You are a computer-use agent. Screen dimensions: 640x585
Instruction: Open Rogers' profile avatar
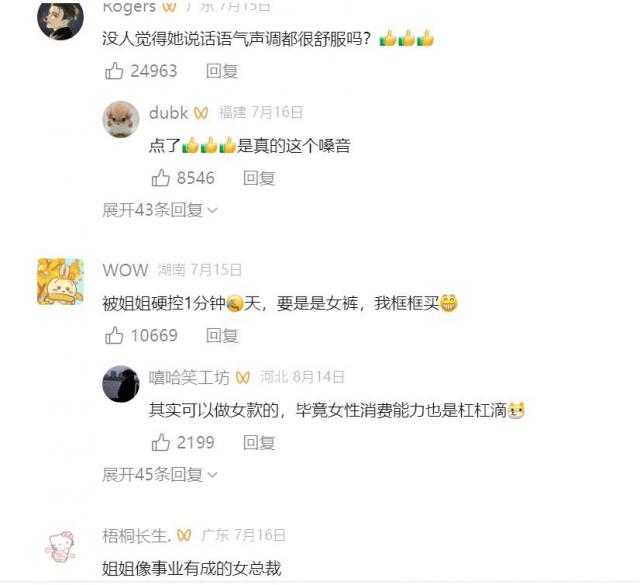[x=60, y=18]
